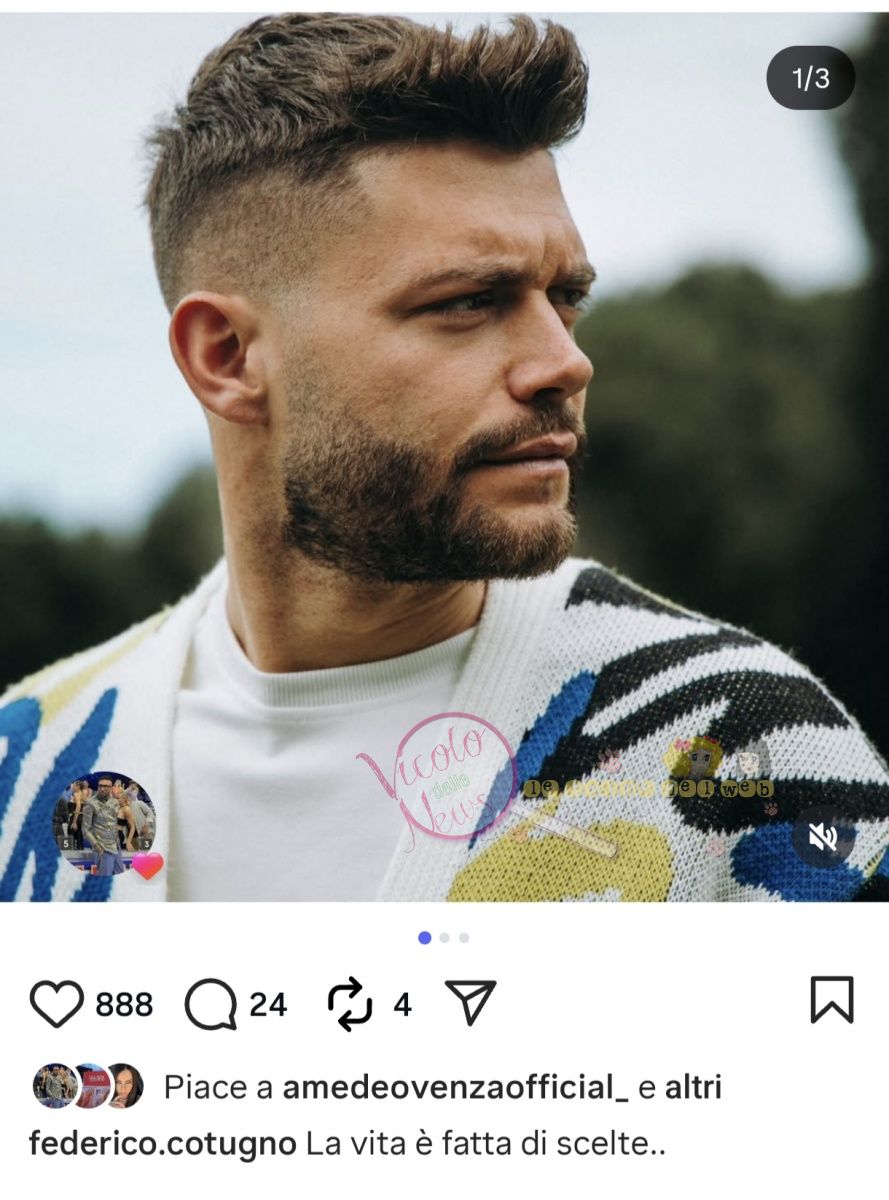Viewport: 889px width, 1200px height.
Task: Open the amedeovenzaofficial_ profile link
Action: [455, 1087]
